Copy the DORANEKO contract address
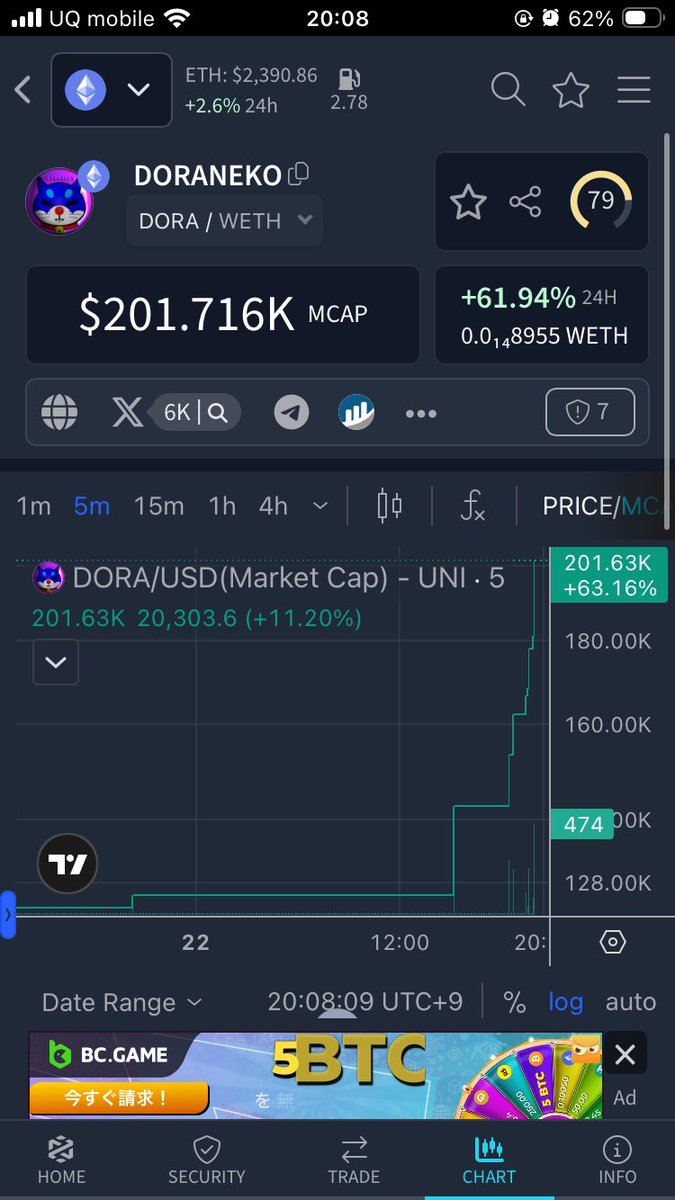The width and height of the screenshot is (675, 1200). [x=298, y=175]
